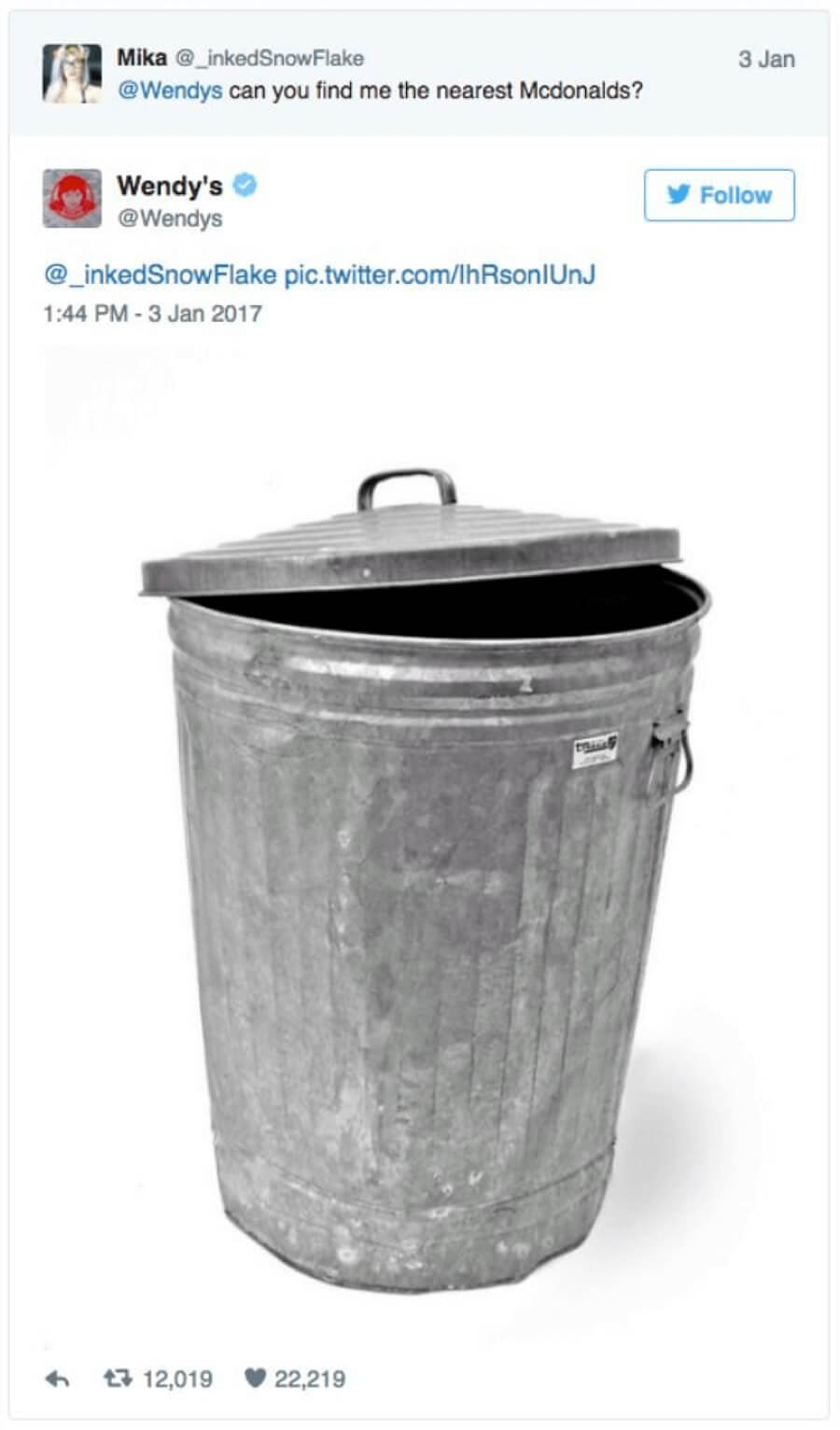Retweet the Wendy's trash can tweet

tap(116, 1379)
